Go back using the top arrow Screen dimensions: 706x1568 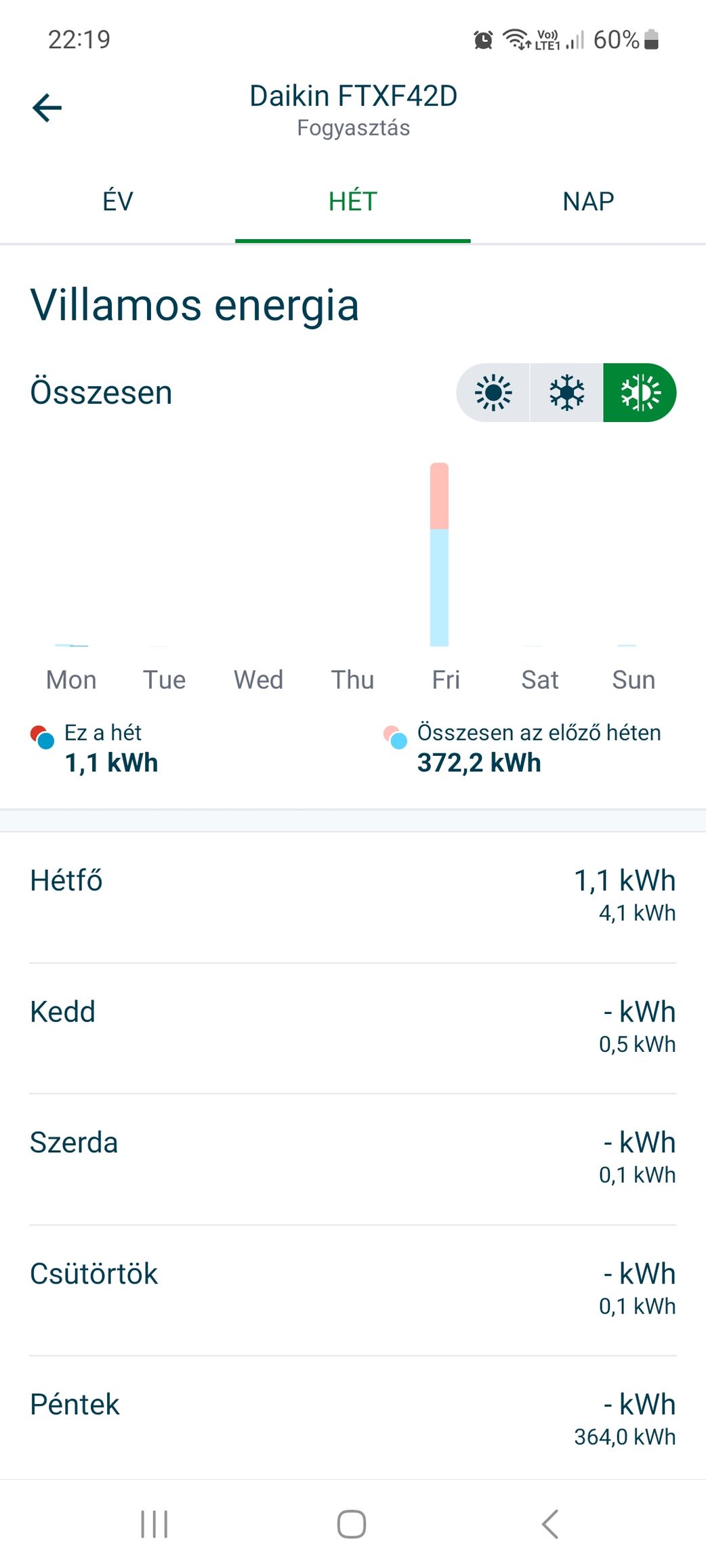click(x=47, y=108)
